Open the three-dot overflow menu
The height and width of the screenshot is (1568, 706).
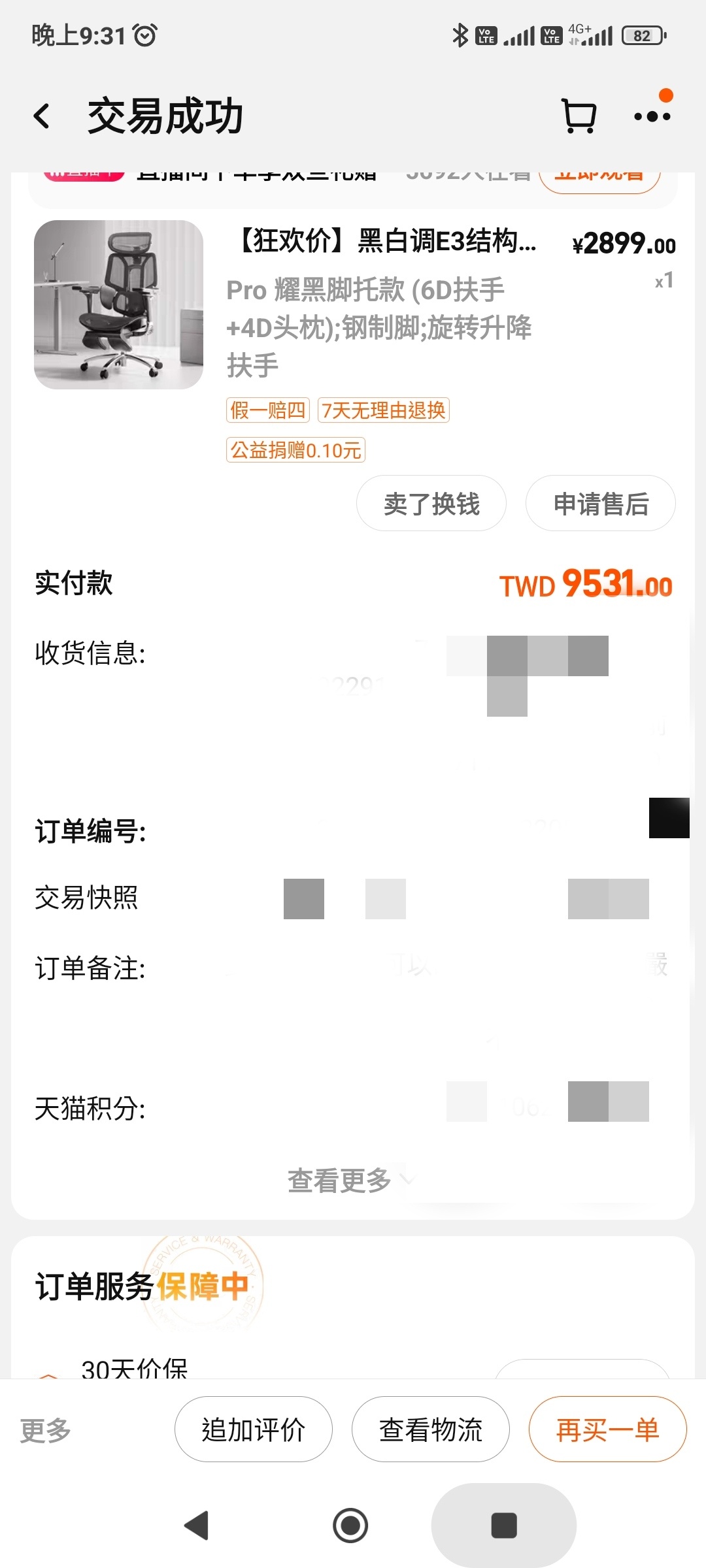(652, 116)
